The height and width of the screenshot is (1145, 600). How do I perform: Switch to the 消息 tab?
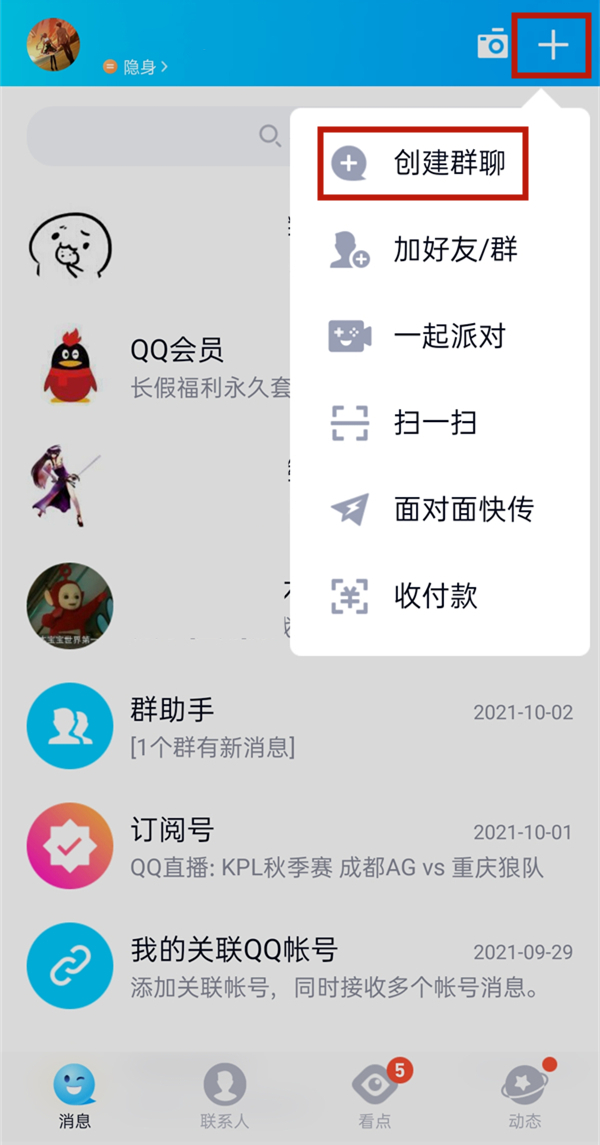point(74,1095)
